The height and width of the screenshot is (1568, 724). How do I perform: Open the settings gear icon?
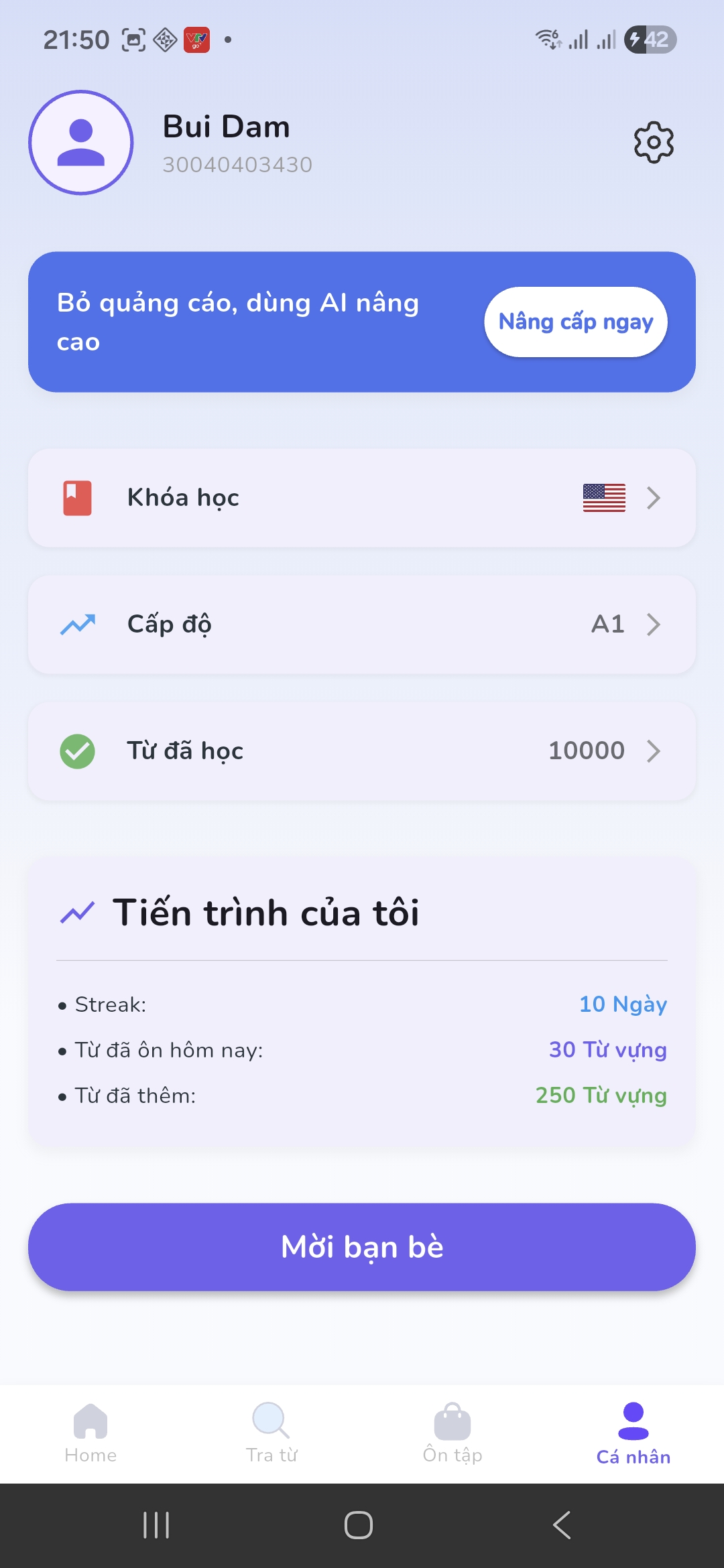[x=654, y=142]
